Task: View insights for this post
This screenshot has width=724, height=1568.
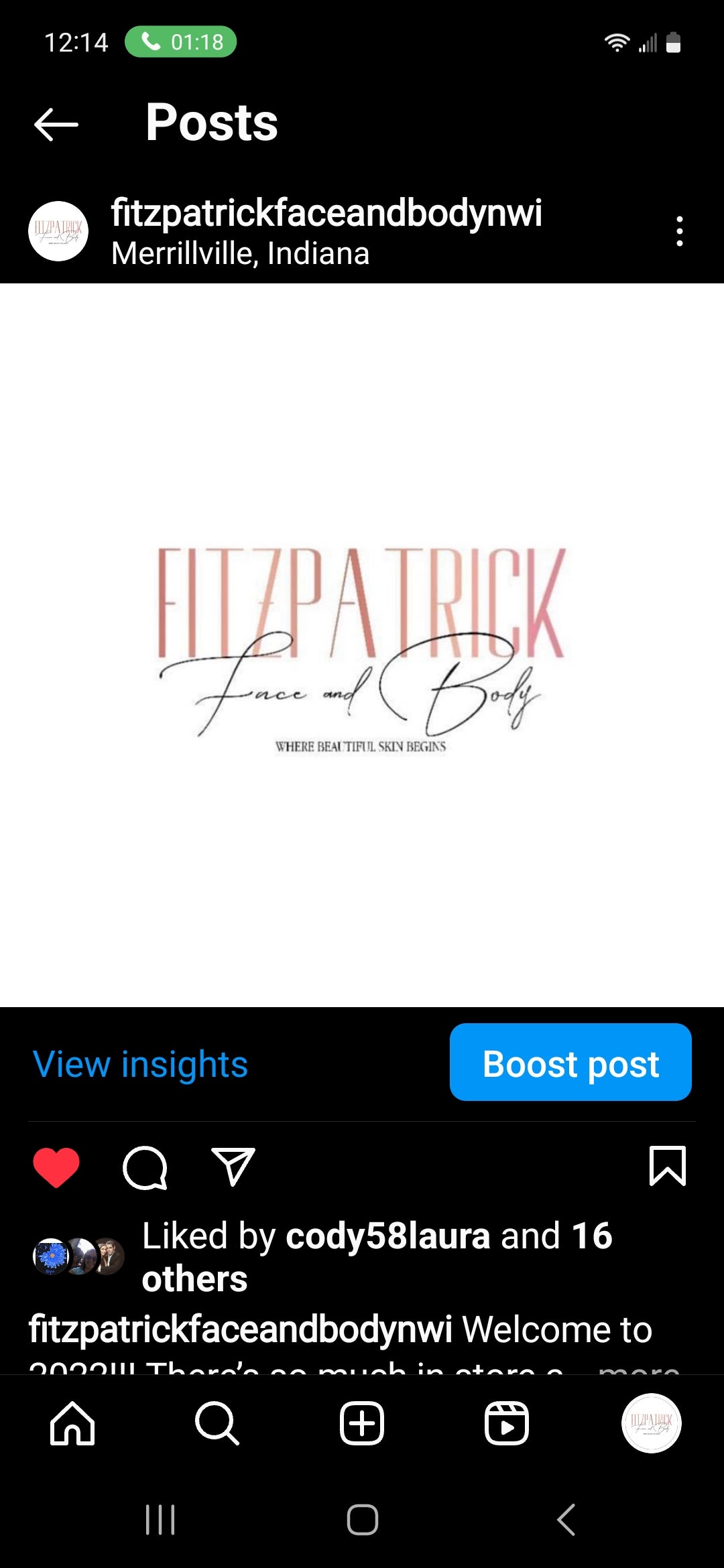Action: click(x=140, y=1064)
